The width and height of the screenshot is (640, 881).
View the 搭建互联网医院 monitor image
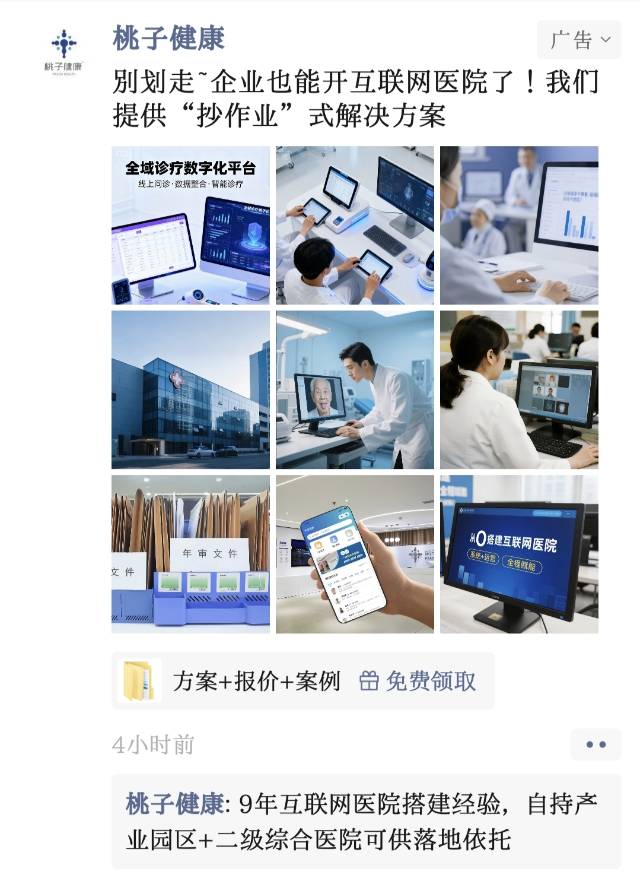pos(518,553)
